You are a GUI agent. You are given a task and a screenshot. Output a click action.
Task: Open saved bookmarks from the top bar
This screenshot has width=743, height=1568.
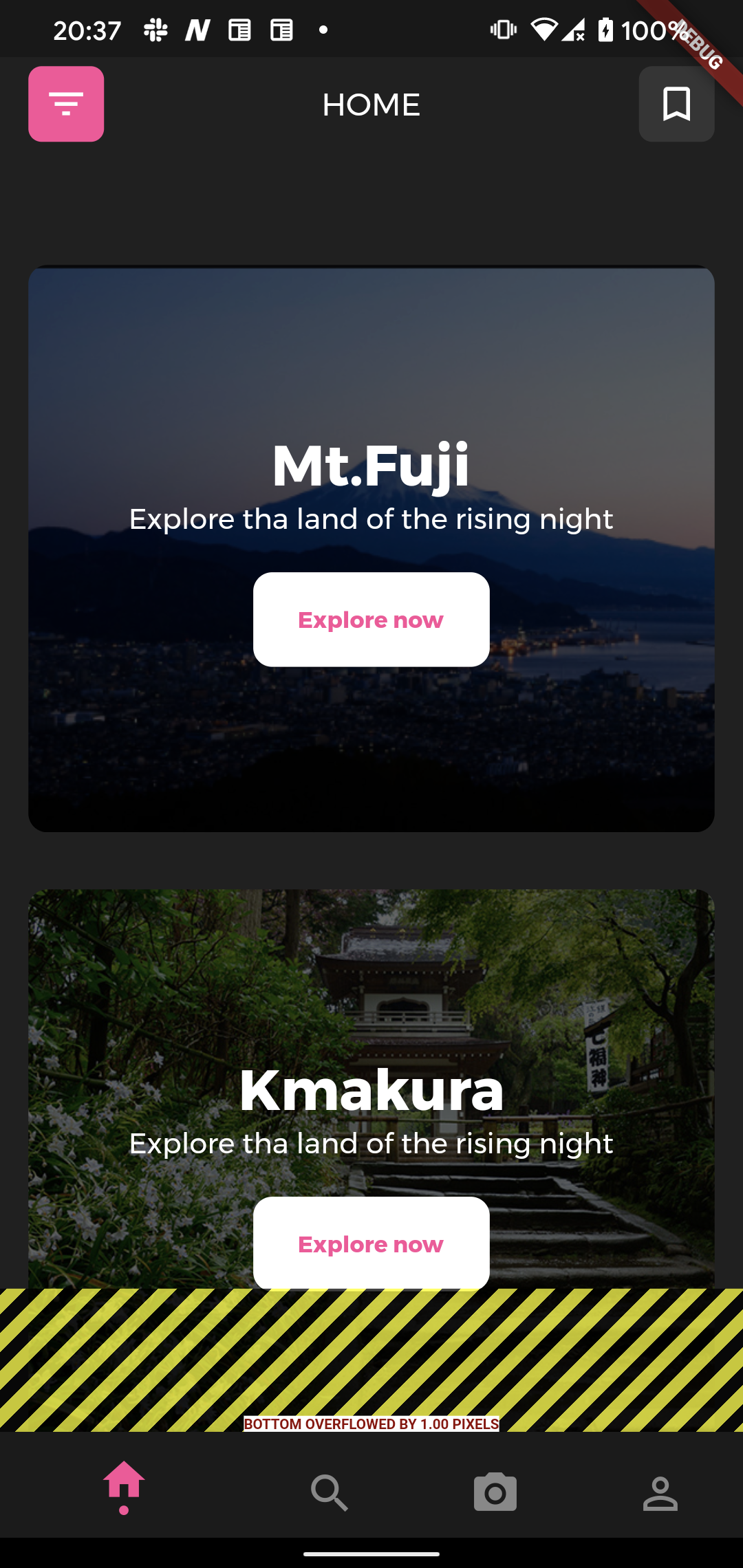click(676, 104)
